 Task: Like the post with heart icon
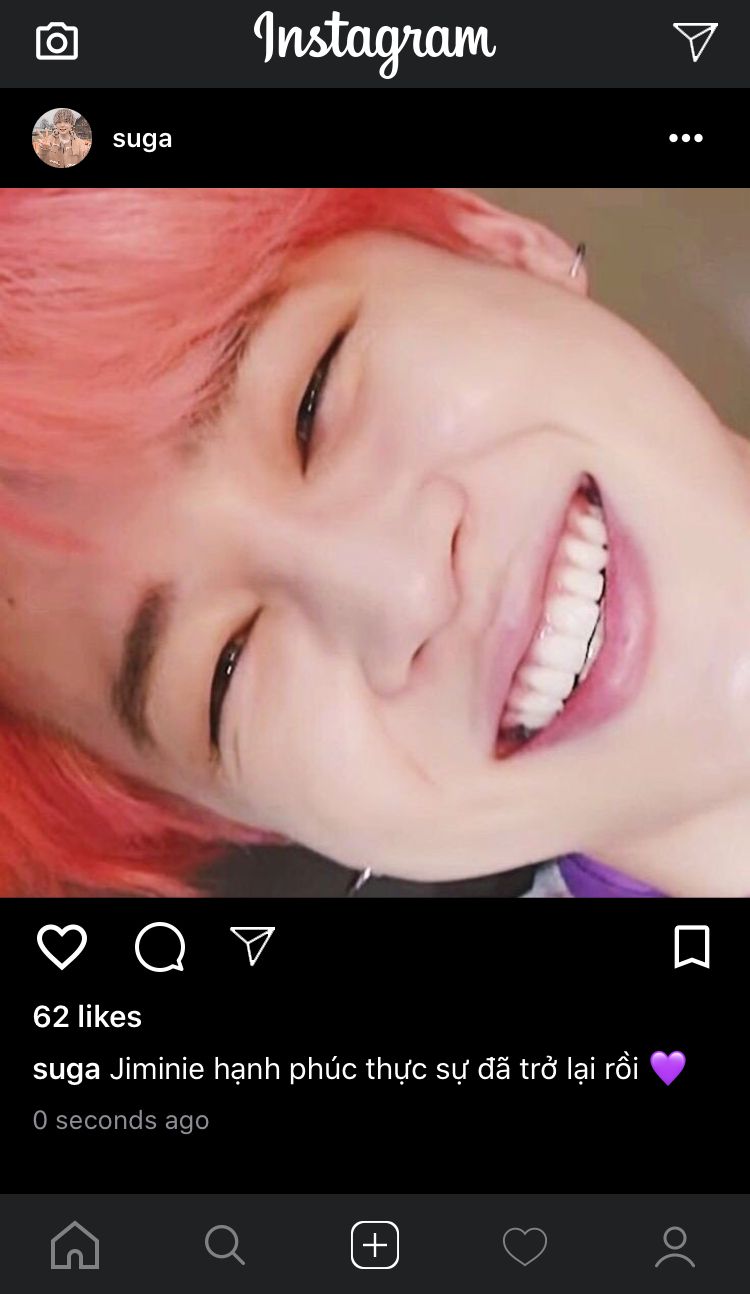62,946
